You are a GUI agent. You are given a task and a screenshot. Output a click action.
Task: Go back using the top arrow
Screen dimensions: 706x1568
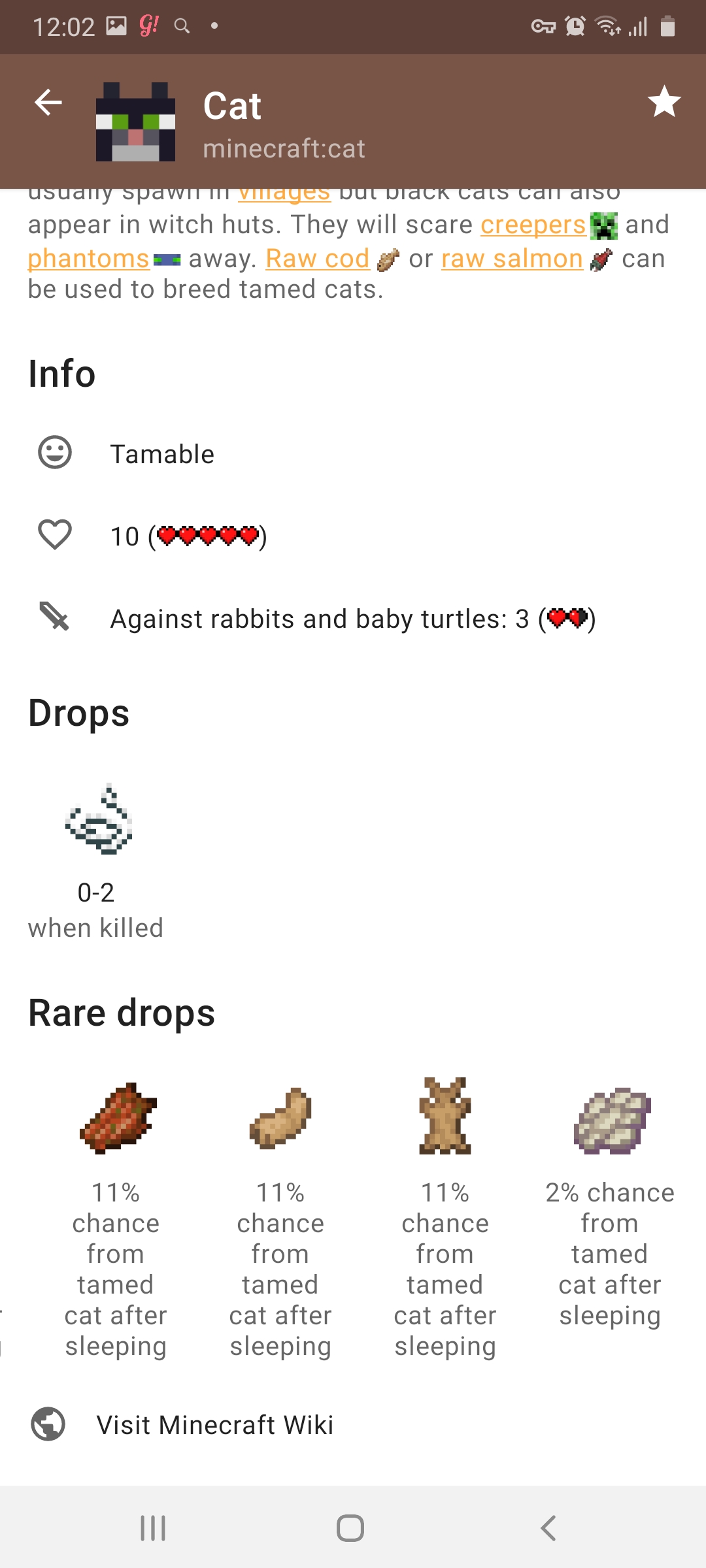48,103
